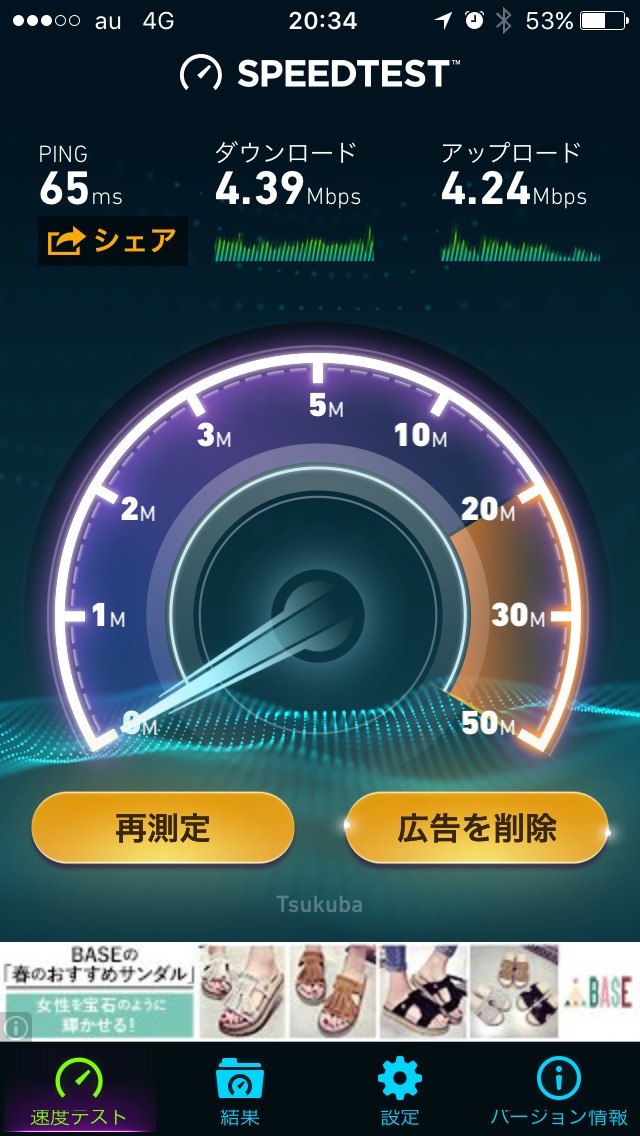The height and width of the screenshot is (1136, 640).
Task: Open the バージョン情報 tab
Action: [x=559, y=1092]
